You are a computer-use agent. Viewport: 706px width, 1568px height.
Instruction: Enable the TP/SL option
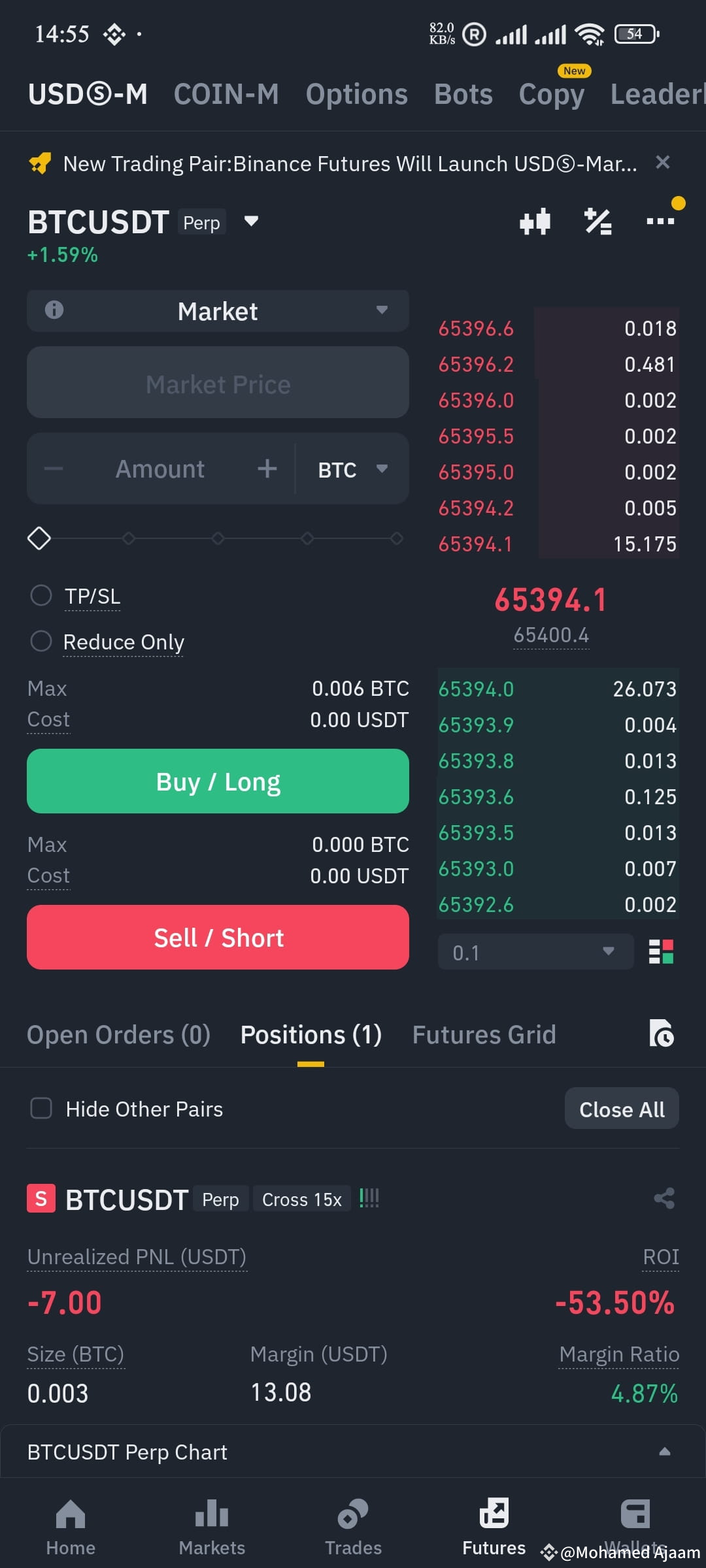(x=41, y=595)
